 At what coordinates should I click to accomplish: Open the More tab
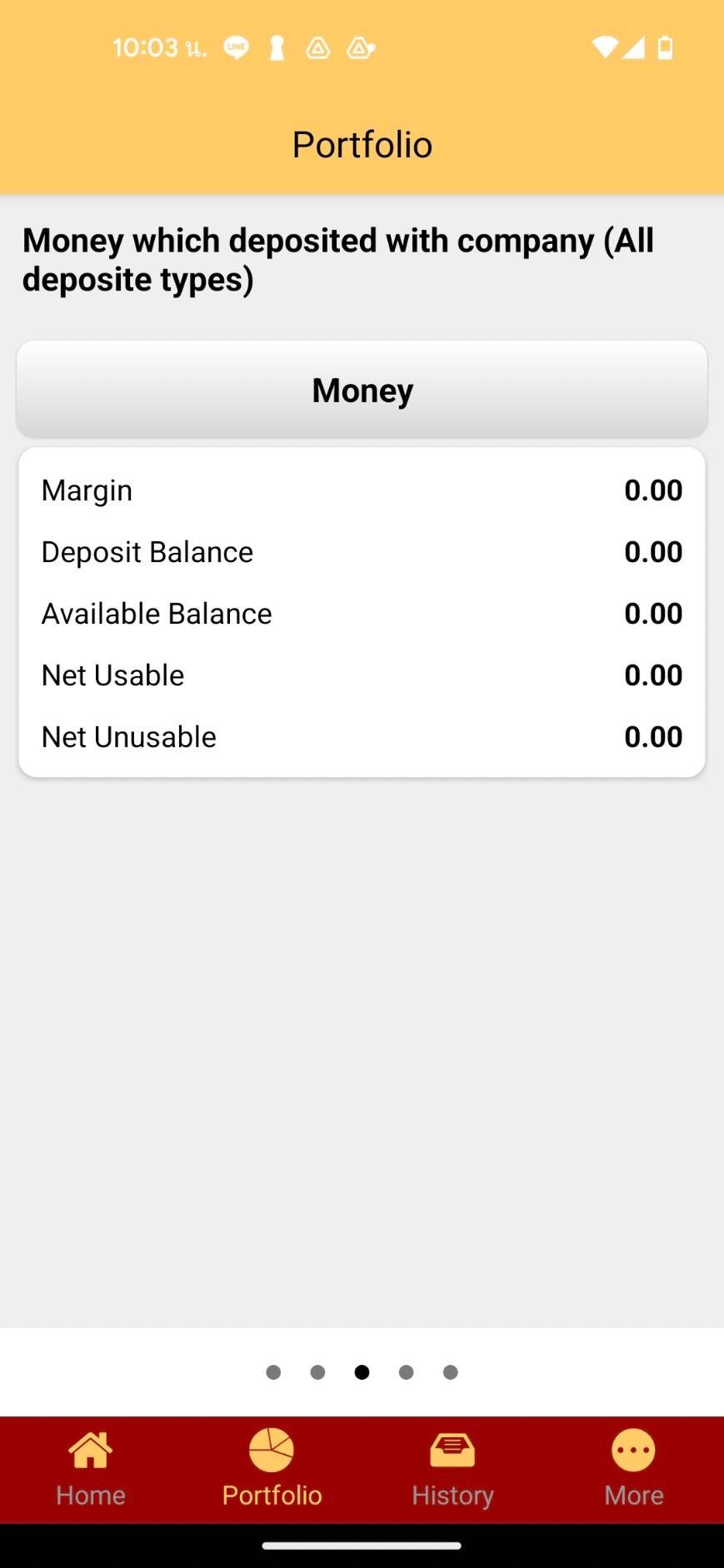pos(634,1469)
